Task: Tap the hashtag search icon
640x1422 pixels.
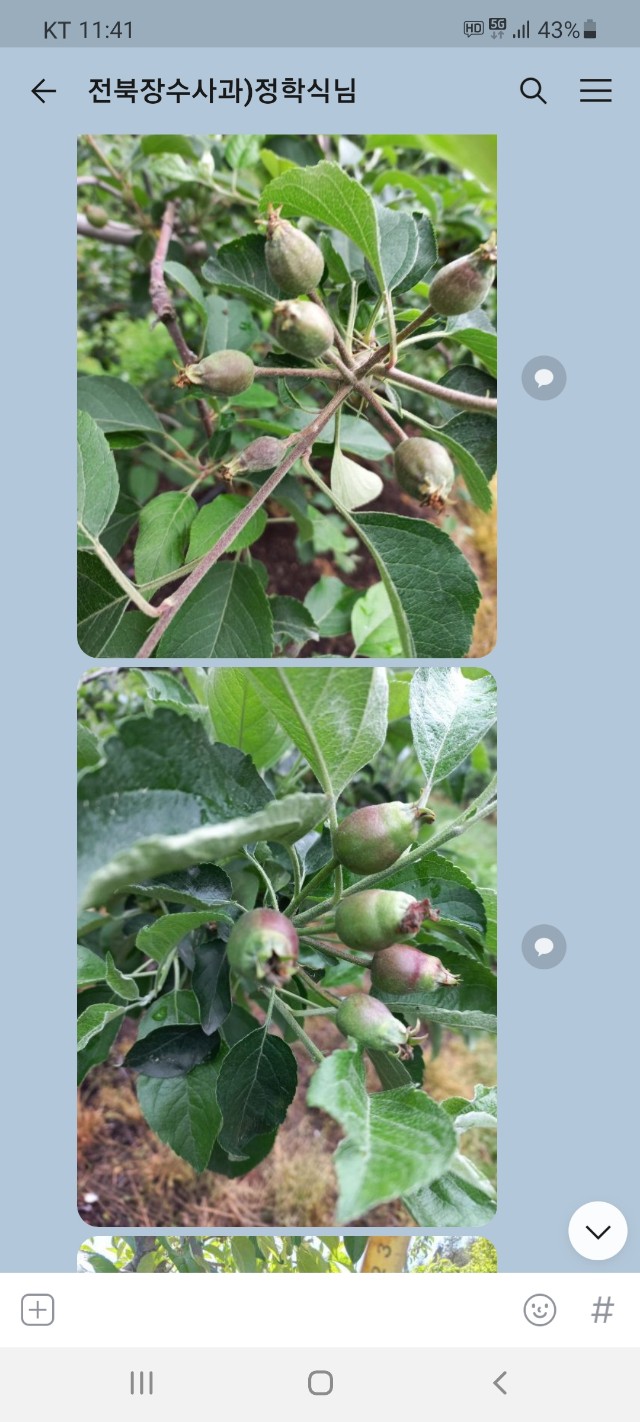Action: [x=602, y=1310]
